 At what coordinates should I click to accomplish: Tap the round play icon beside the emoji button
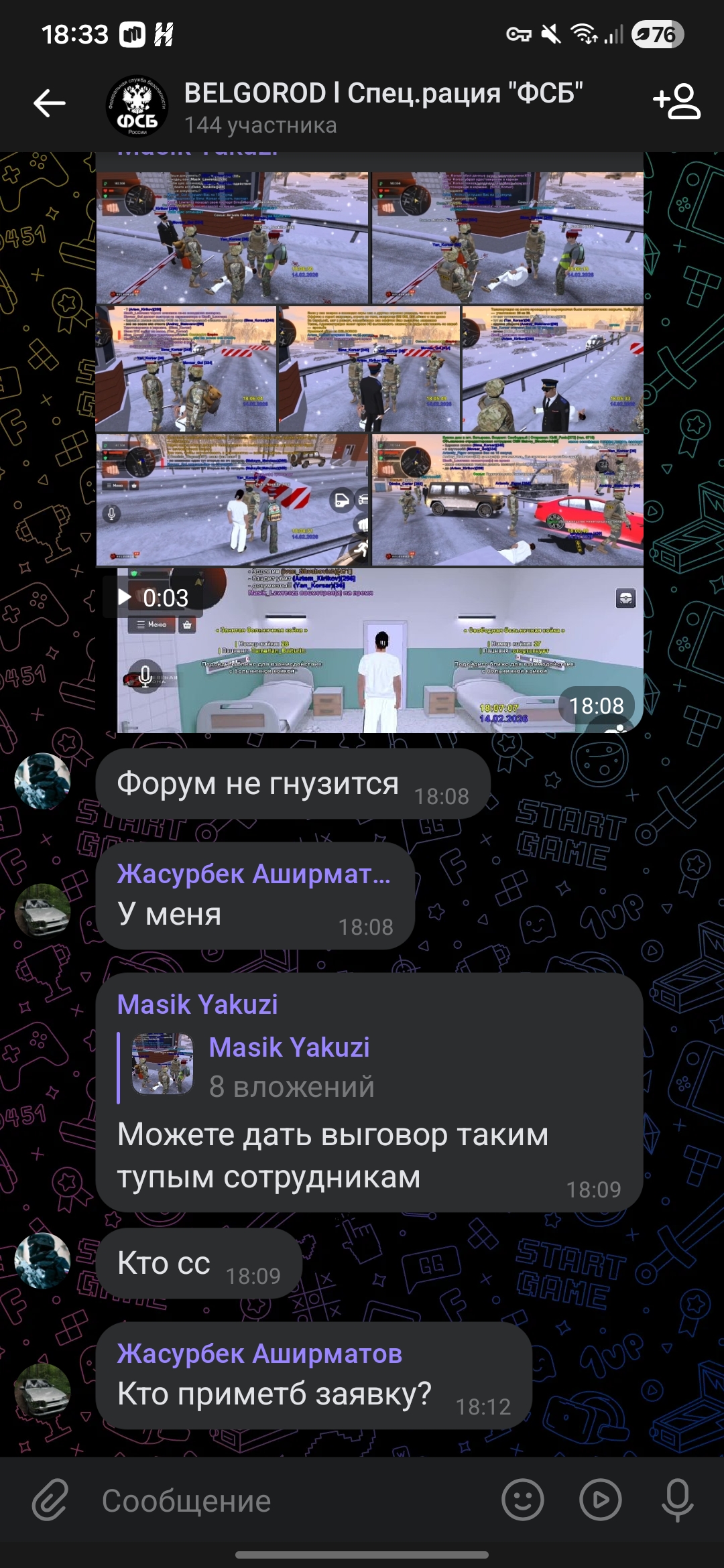click(600, 1500)
